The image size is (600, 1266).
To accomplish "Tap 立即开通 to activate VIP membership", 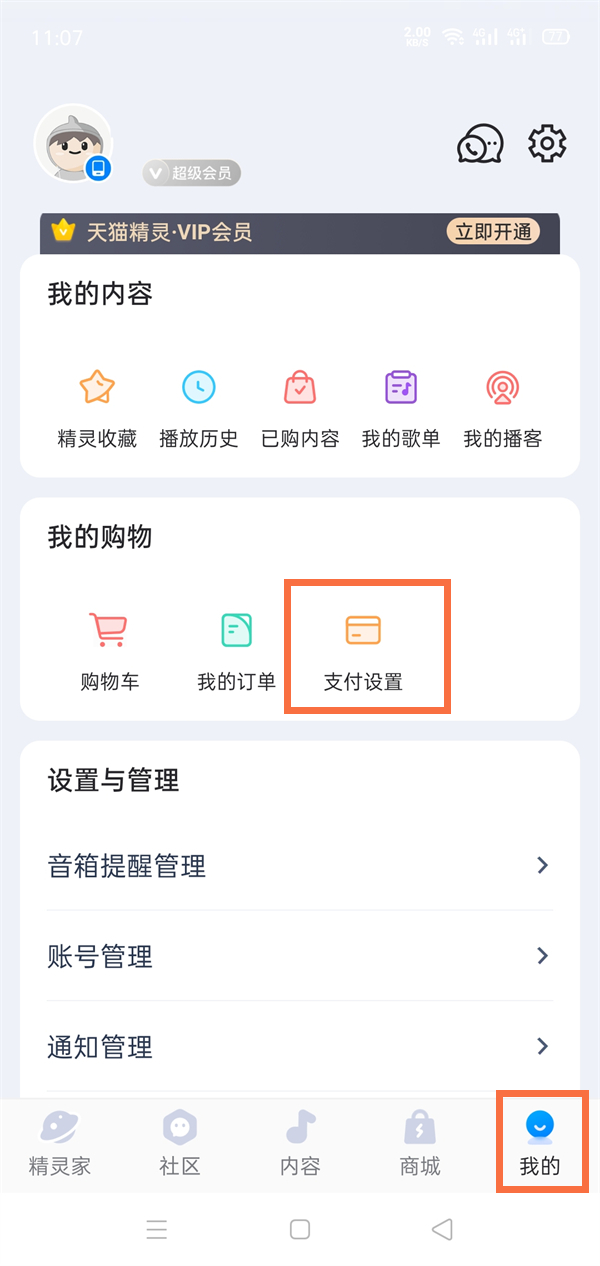I will tap(493, 232).
